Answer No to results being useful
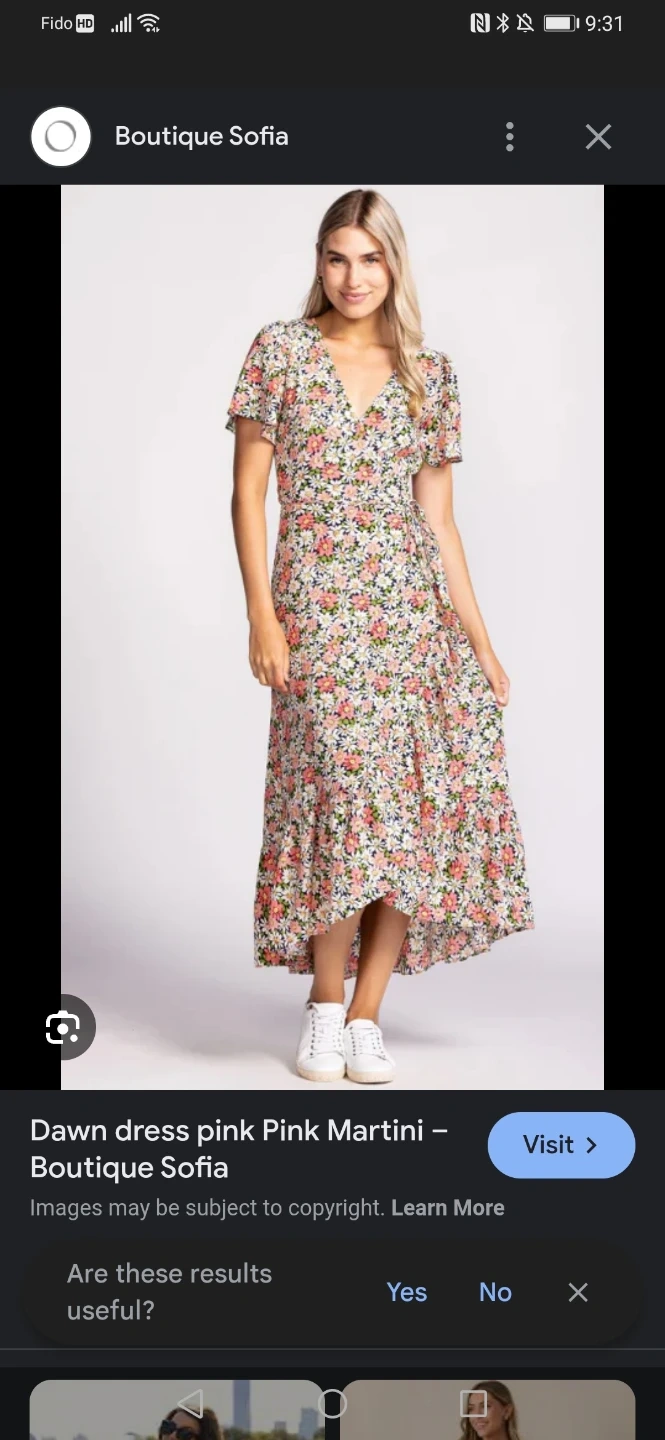 click(495, 1292)
